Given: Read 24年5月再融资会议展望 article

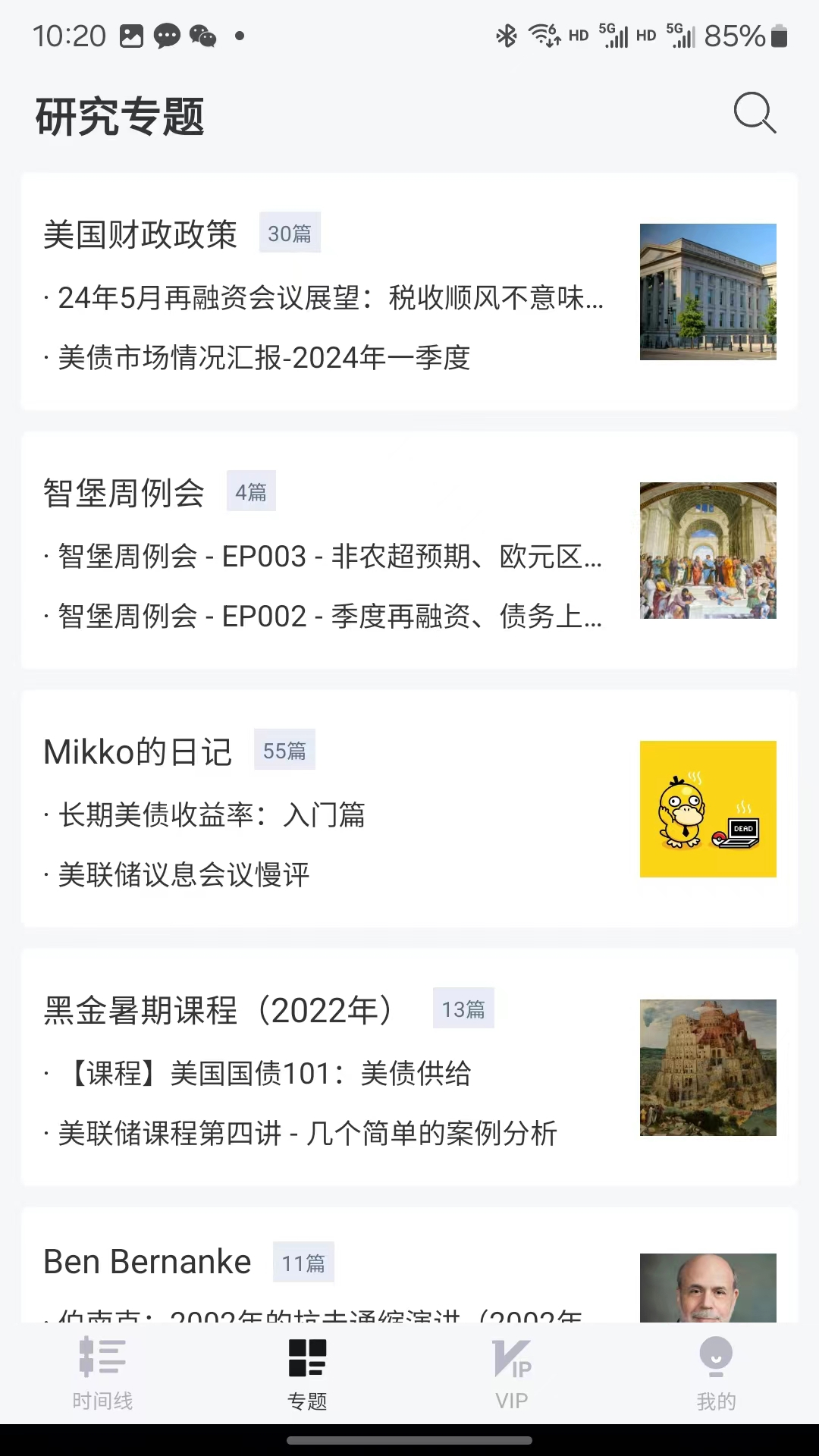Looking at the screenshot, I should (x=329, y=298).
